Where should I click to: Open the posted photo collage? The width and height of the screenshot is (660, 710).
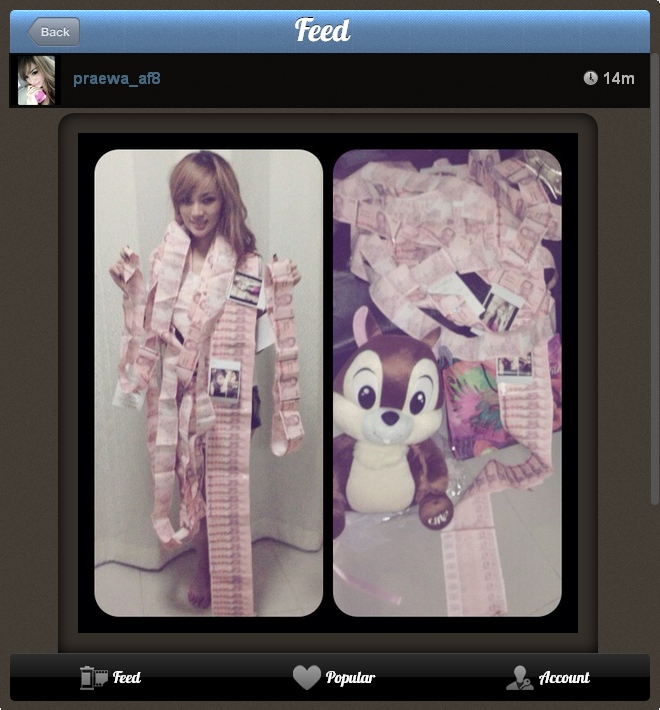tap(328, 383)
